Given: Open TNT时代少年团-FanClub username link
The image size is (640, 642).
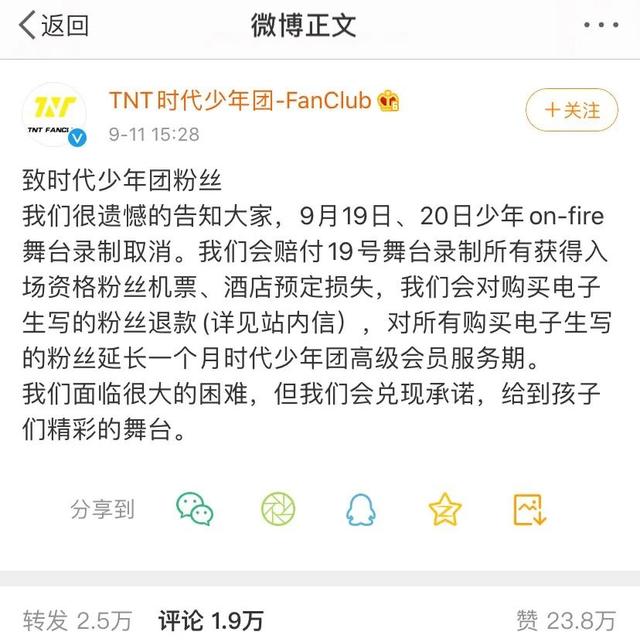Looking at the screenshot, I should 240,100.
